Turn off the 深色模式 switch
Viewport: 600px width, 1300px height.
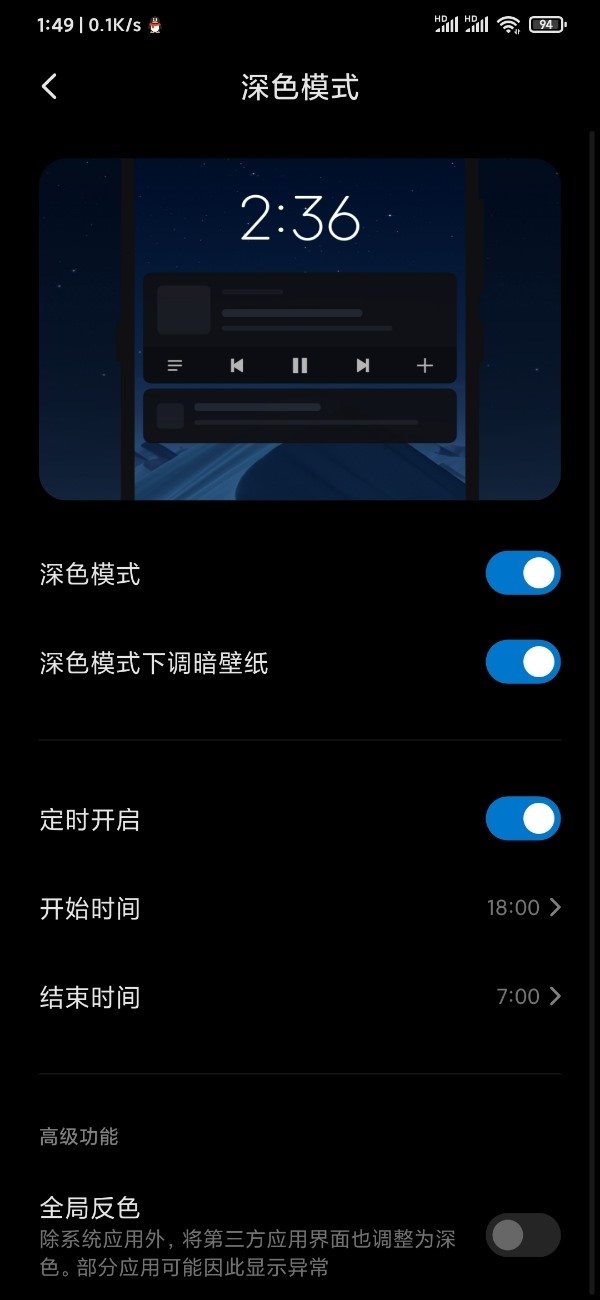523,574
